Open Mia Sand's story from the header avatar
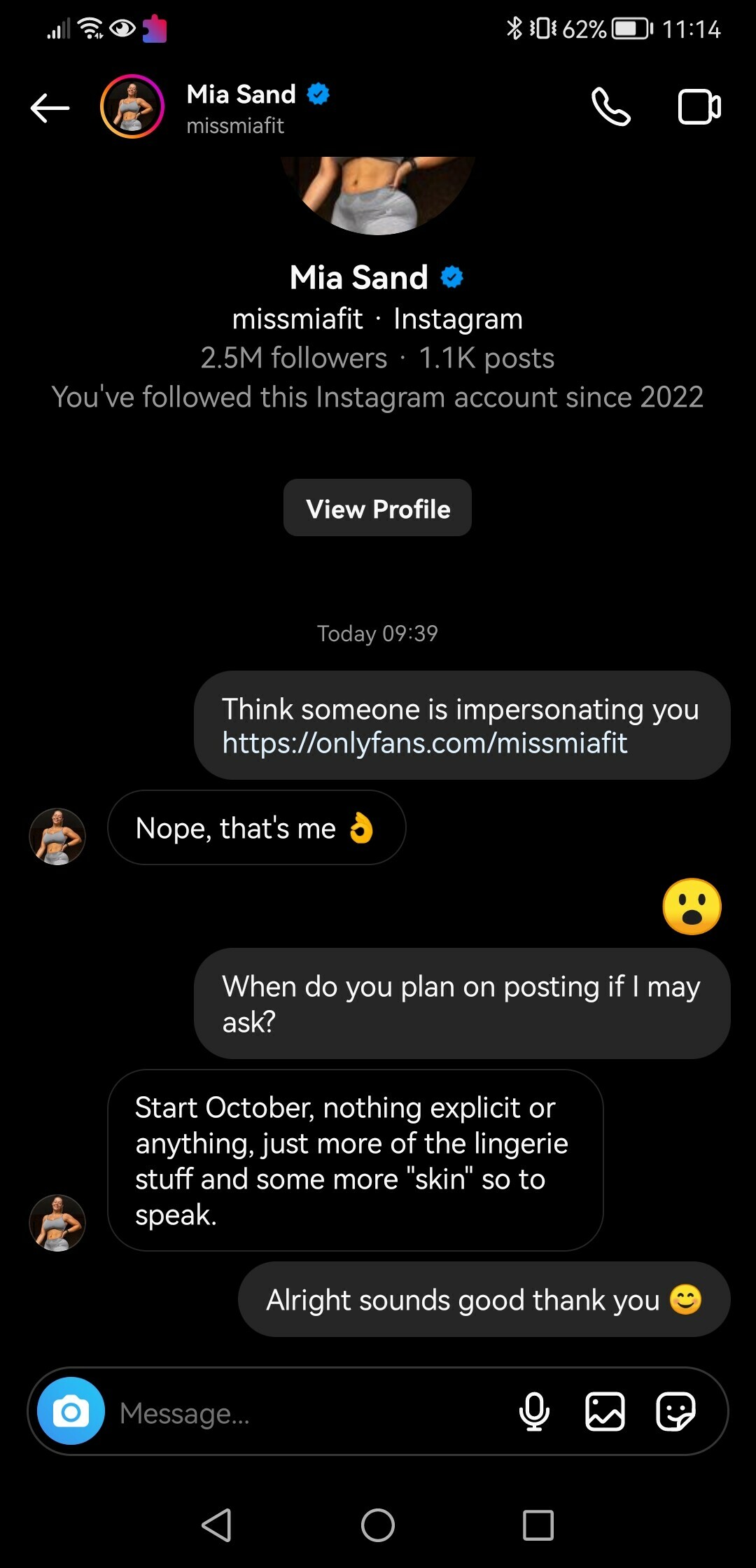Image resolution: width=756 pixels, height=1568 pixels. point(132,107)
